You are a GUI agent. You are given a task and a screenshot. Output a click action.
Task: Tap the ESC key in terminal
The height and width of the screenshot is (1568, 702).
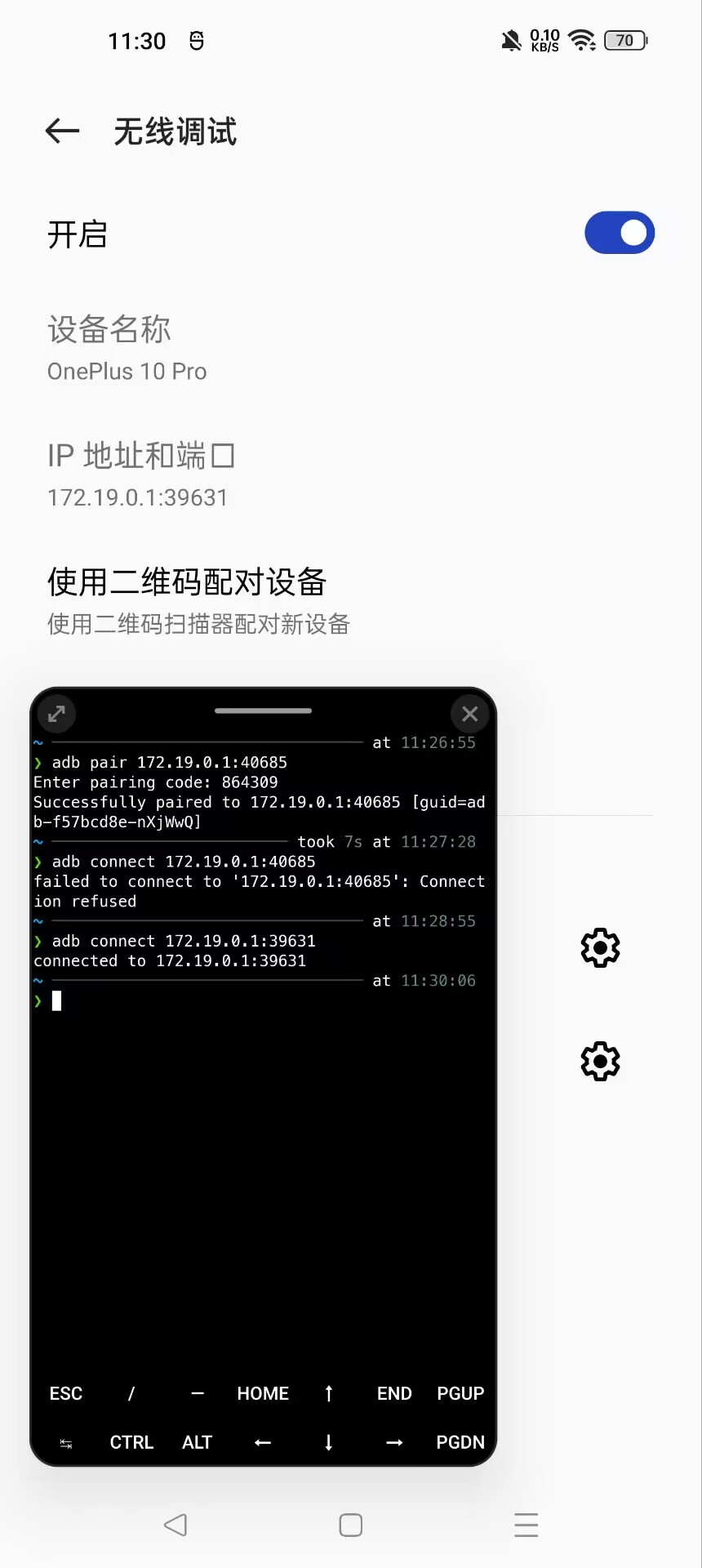tap(66, 1393)
